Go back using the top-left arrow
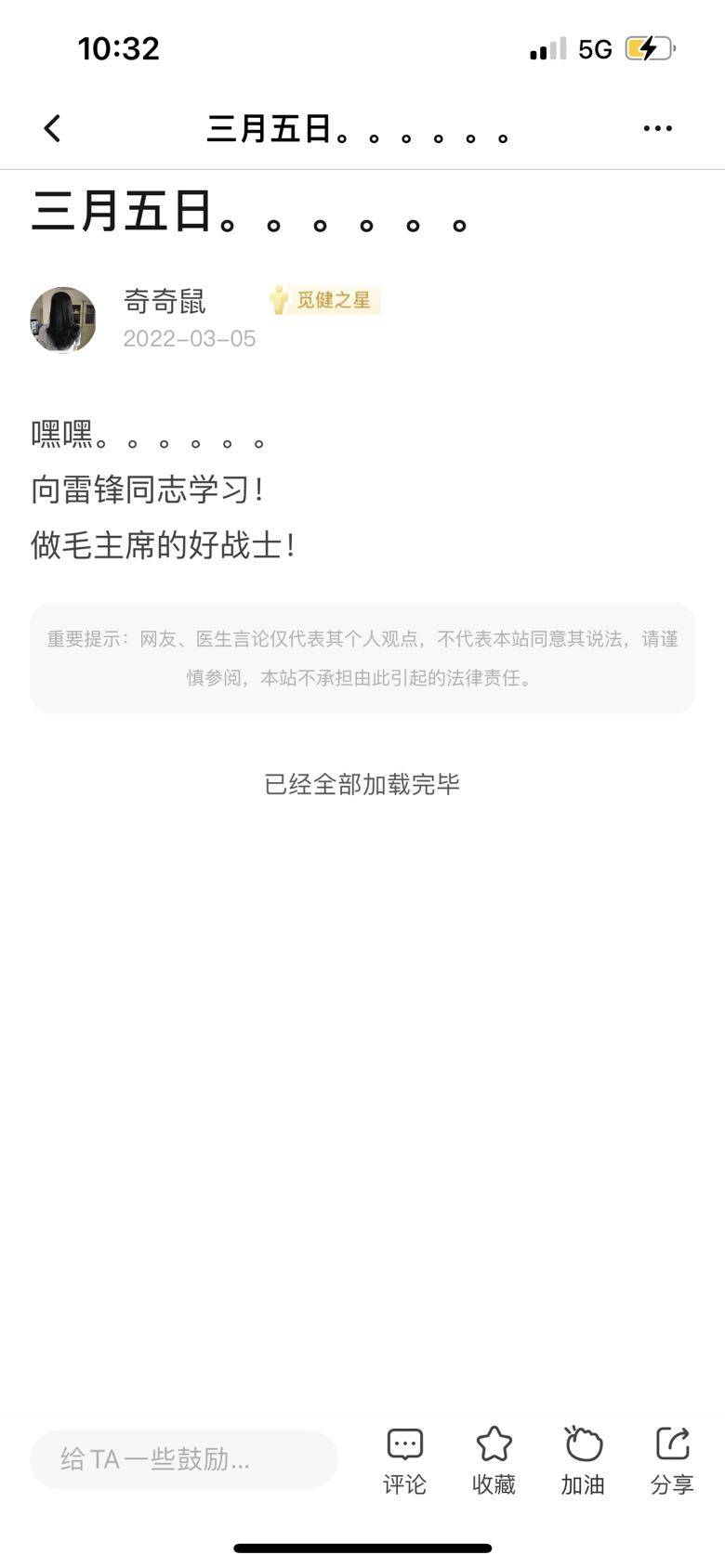Screen dimensions: 725x1568 (x=53, y=128)
